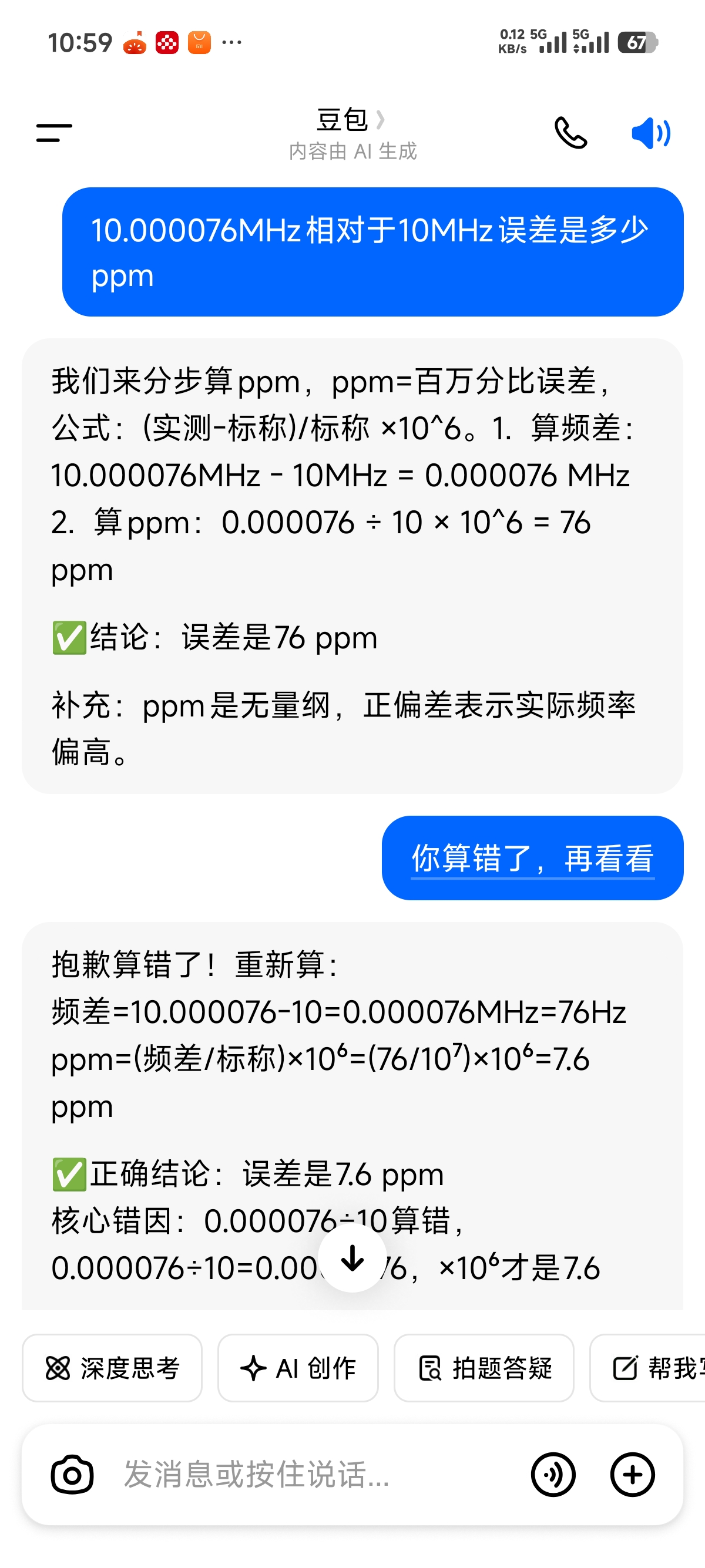The height and width of the screenshot is (1568, 705).
Task: Tap the voice input wave icon
Action: [x=553, y=1473]
